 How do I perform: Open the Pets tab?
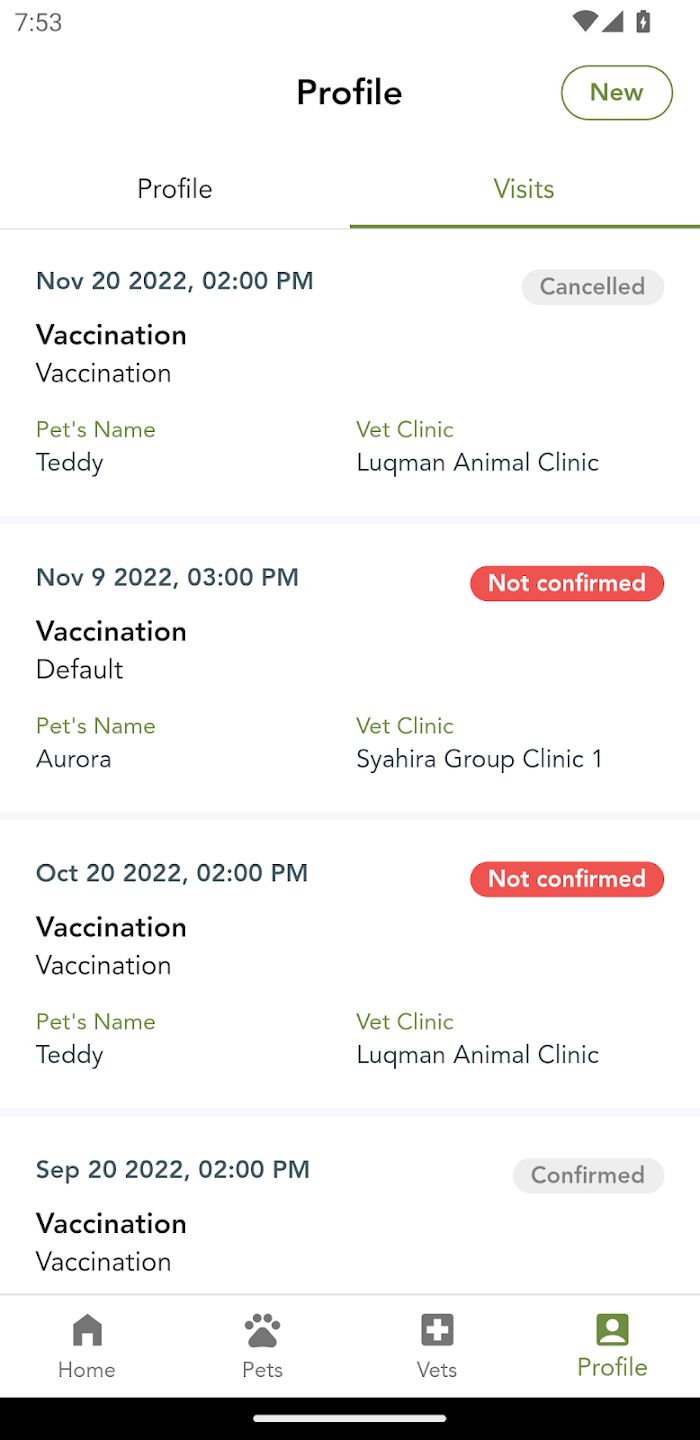pos(262,1346)
